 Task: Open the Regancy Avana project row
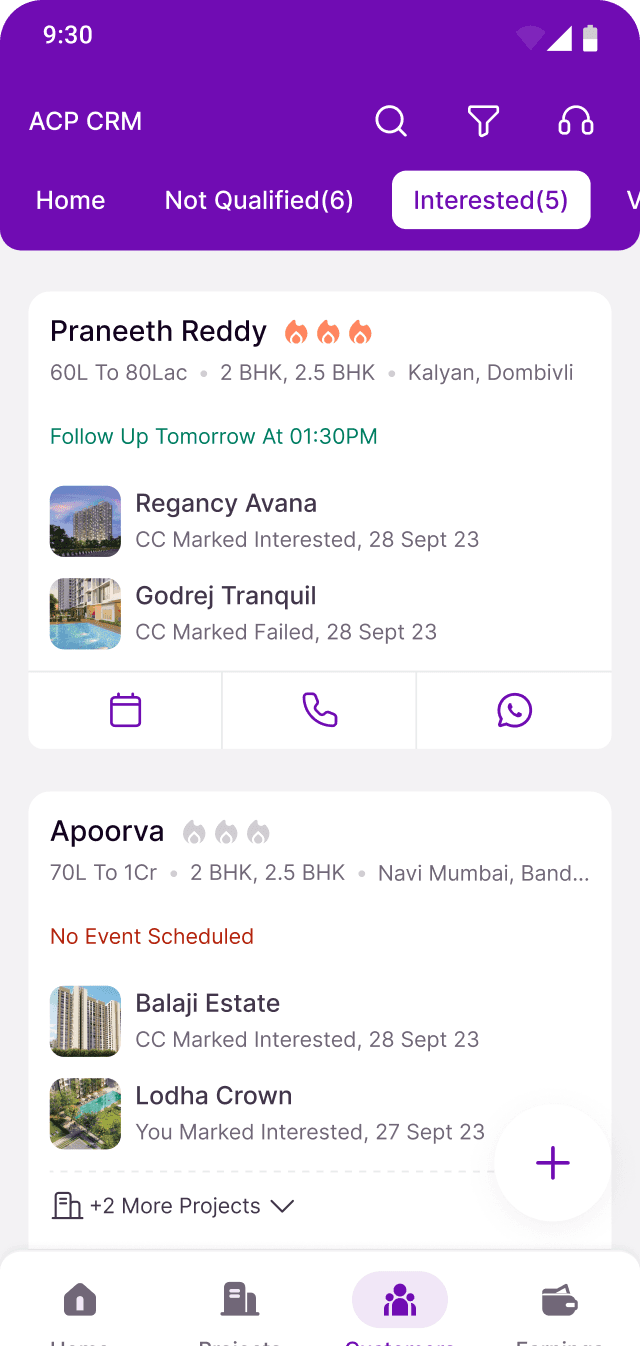320,521
